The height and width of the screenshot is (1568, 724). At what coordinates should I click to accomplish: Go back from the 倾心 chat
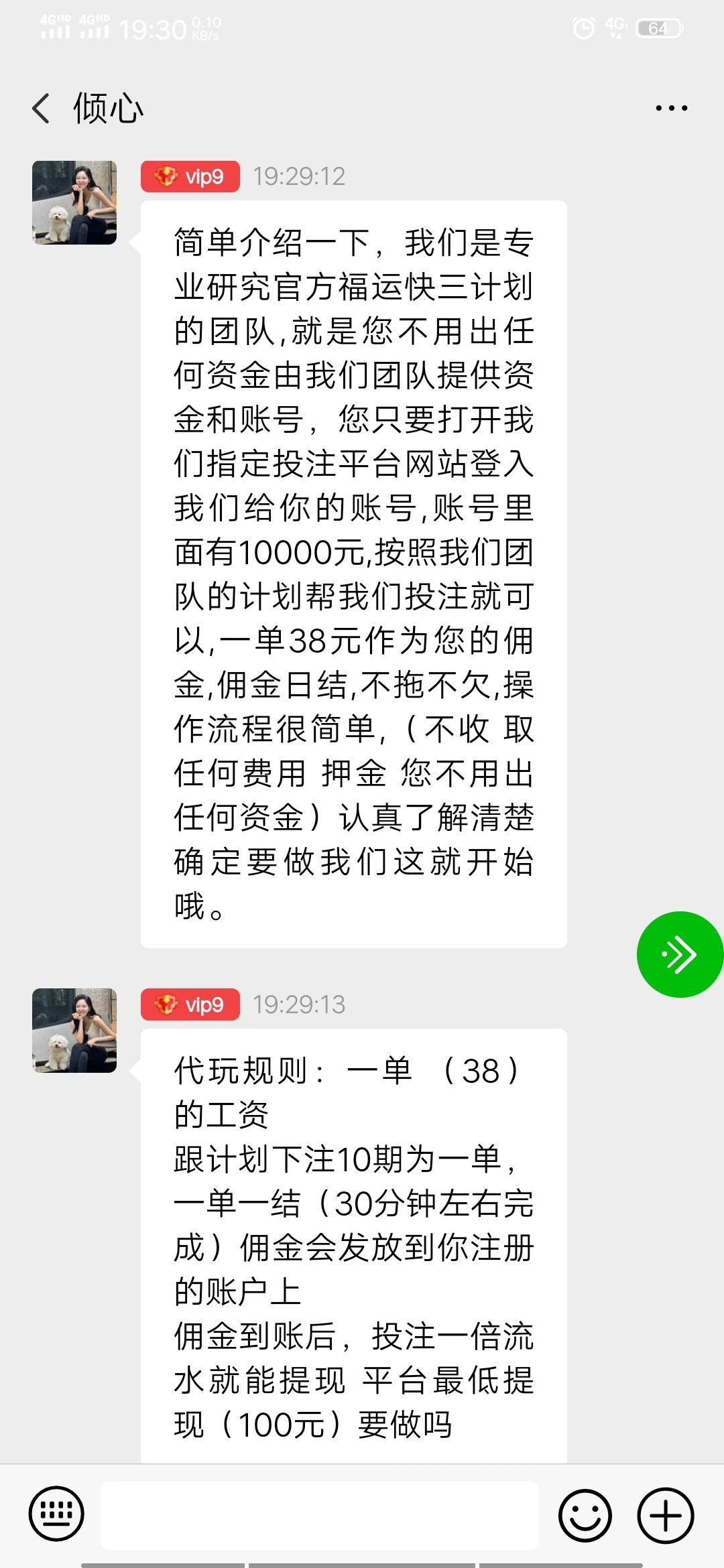click(x=42, y=108)
